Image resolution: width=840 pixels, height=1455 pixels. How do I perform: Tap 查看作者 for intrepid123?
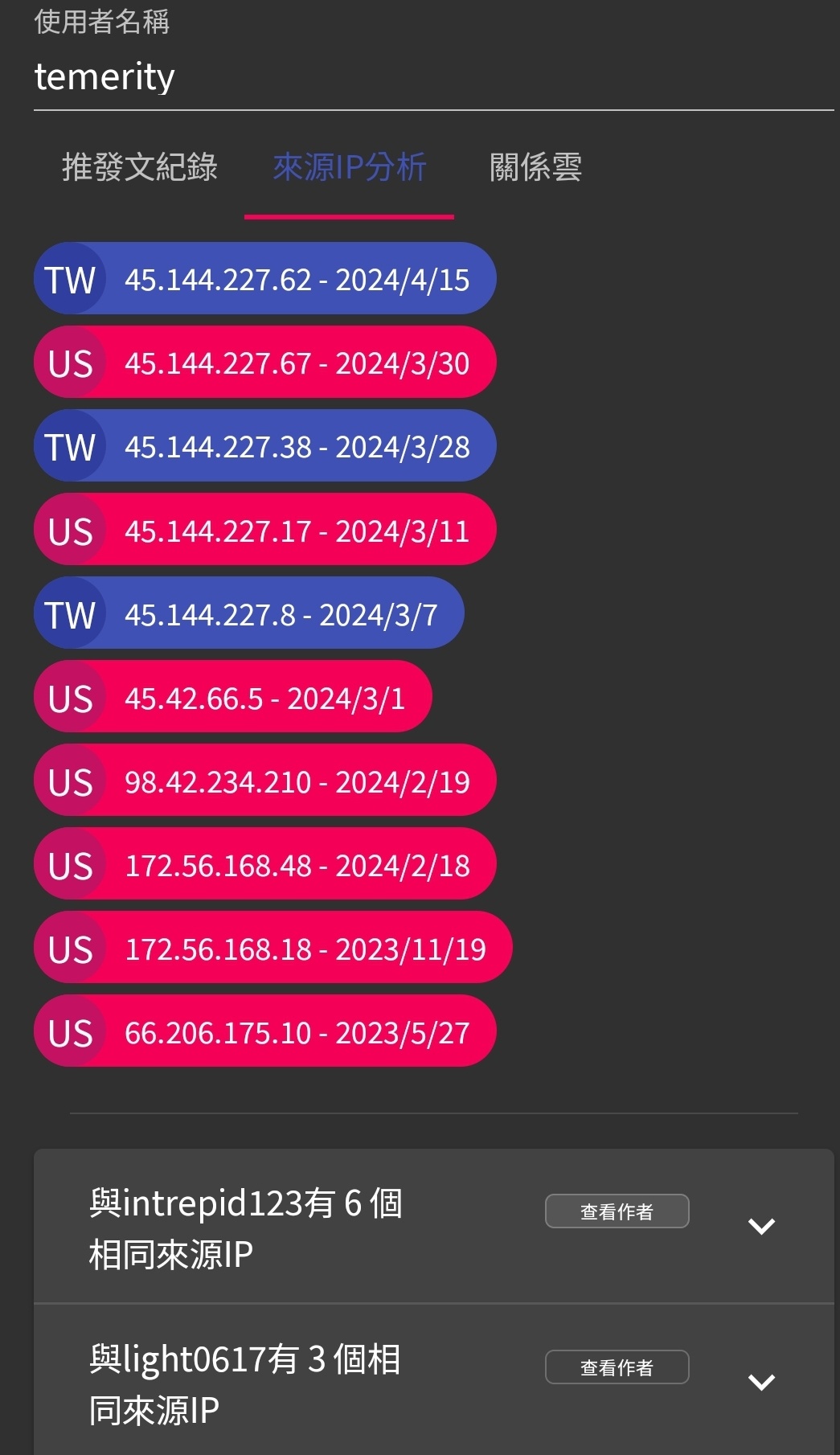coord(617,1211)
